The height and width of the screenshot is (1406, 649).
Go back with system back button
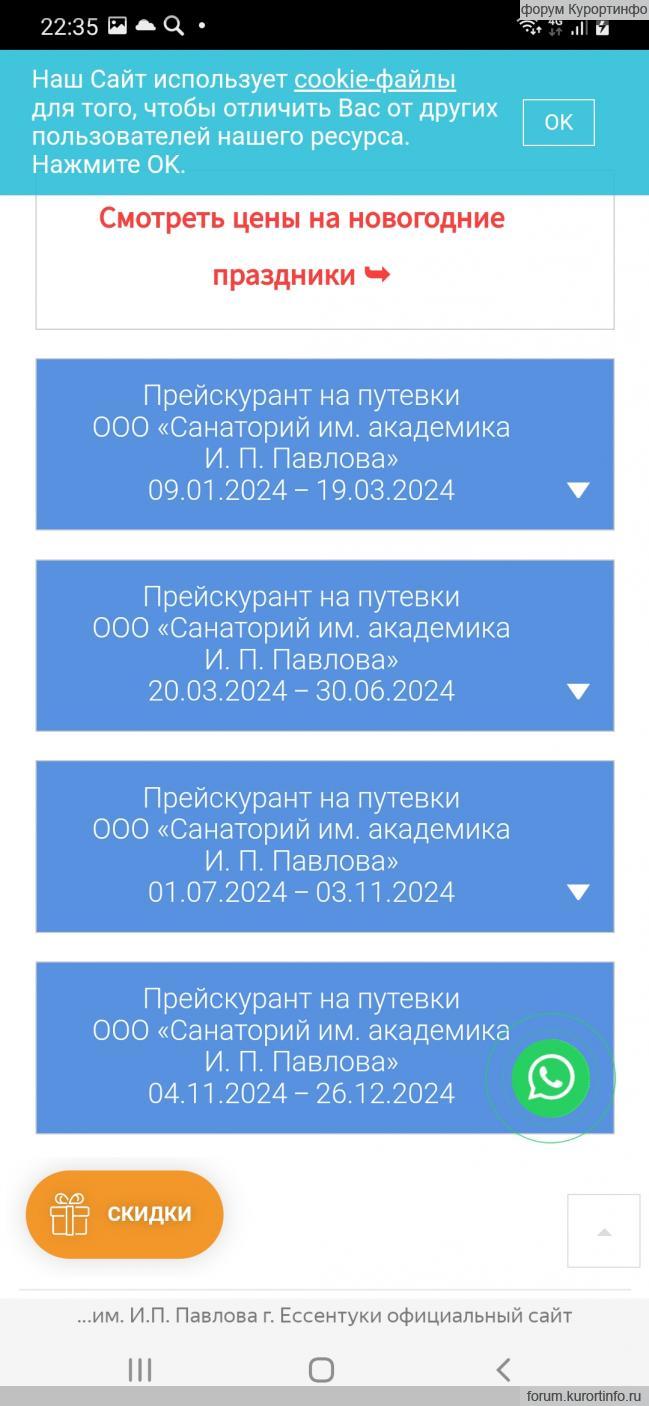coord(503,1369)
